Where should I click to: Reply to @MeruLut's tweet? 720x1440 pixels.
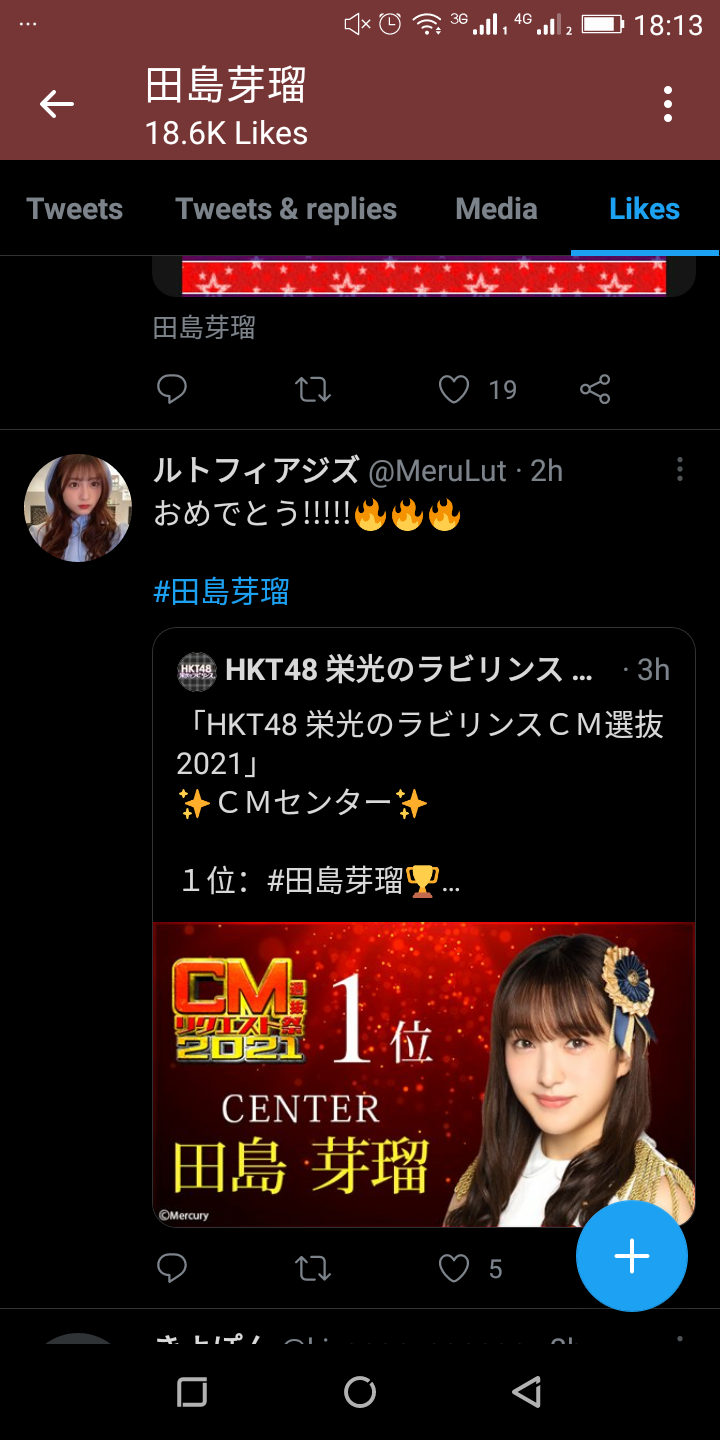point(172,1269)
